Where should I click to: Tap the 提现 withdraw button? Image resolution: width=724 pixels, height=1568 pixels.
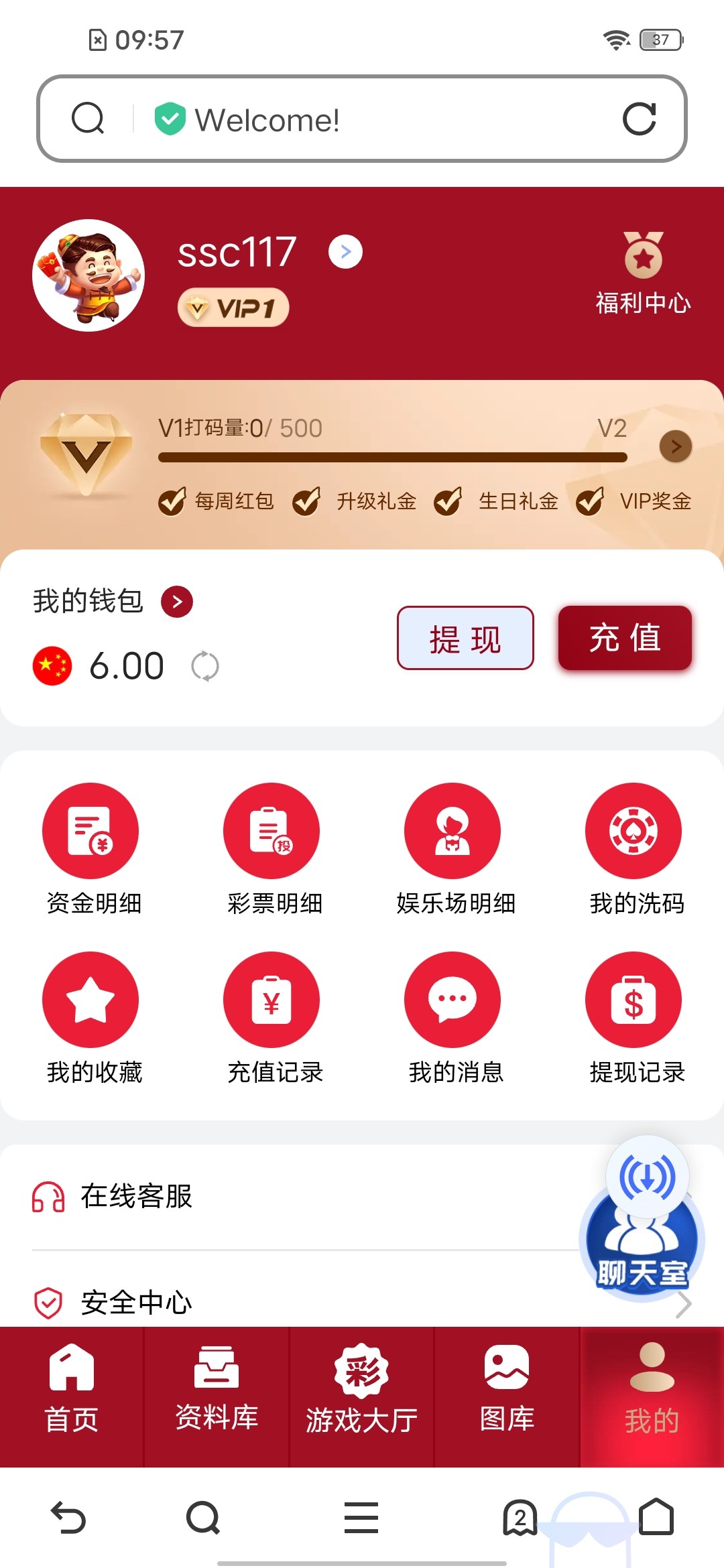click(x=465, y=638)
